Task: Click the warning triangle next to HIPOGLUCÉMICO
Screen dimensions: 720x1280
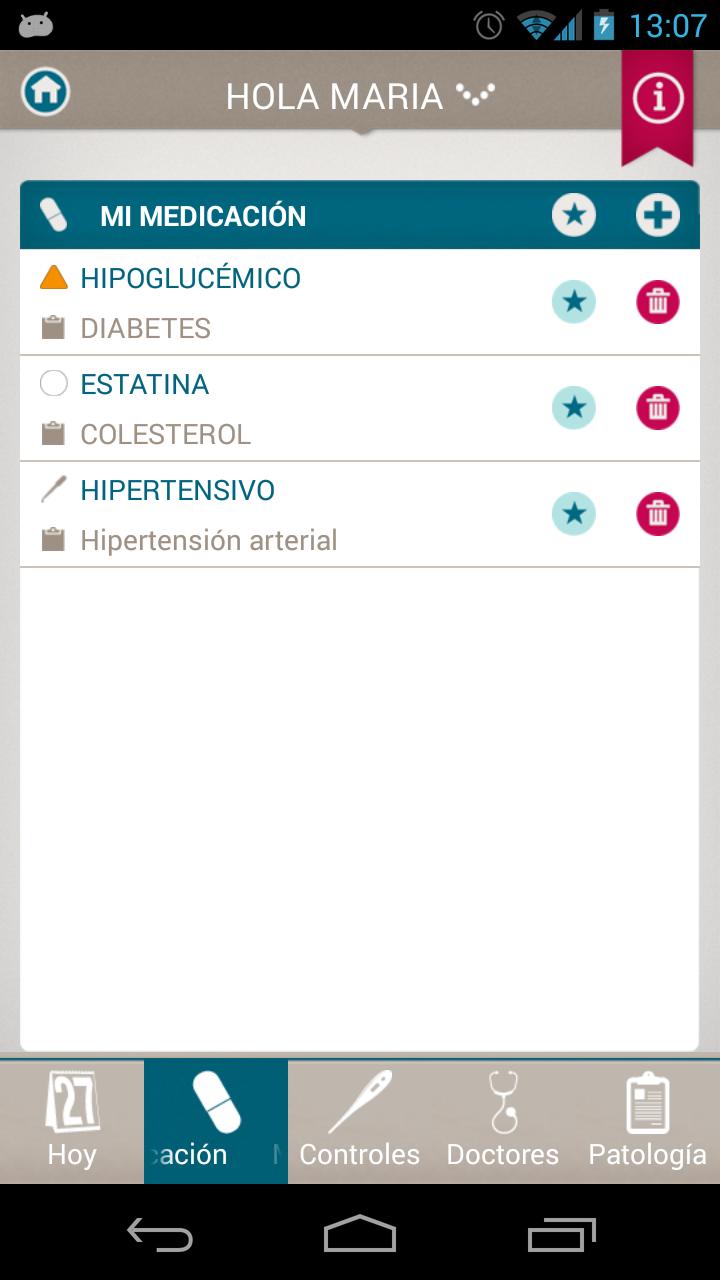Action: coord(52,276)
